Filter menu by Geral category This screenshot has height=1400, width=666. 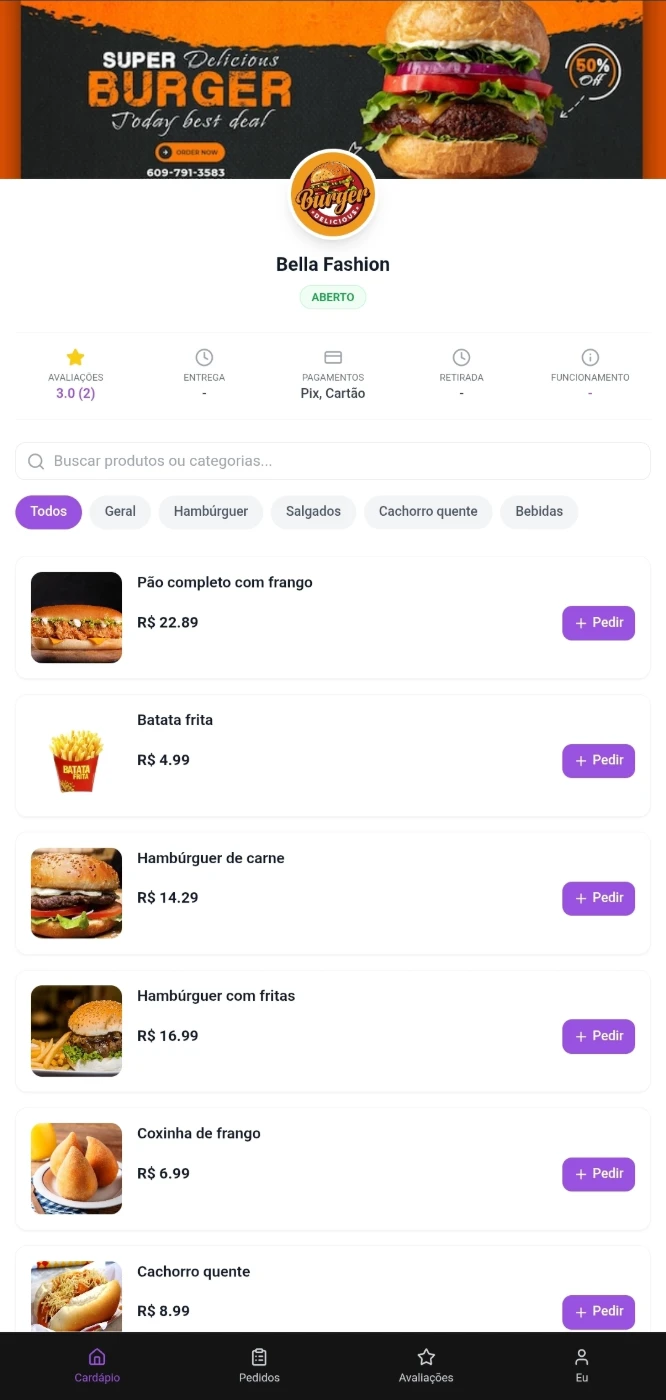(120, 512)
